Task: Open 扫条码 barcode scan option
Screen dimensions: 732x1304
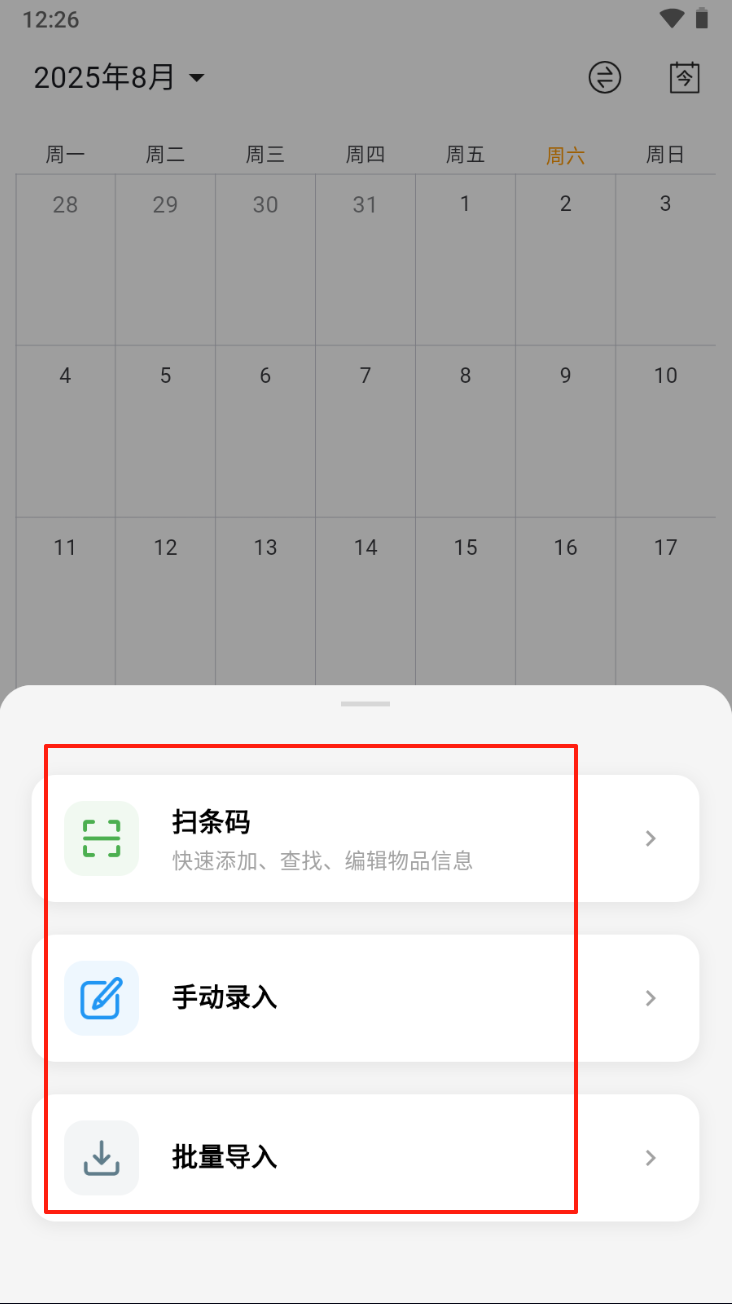Action: click(365, 838)
